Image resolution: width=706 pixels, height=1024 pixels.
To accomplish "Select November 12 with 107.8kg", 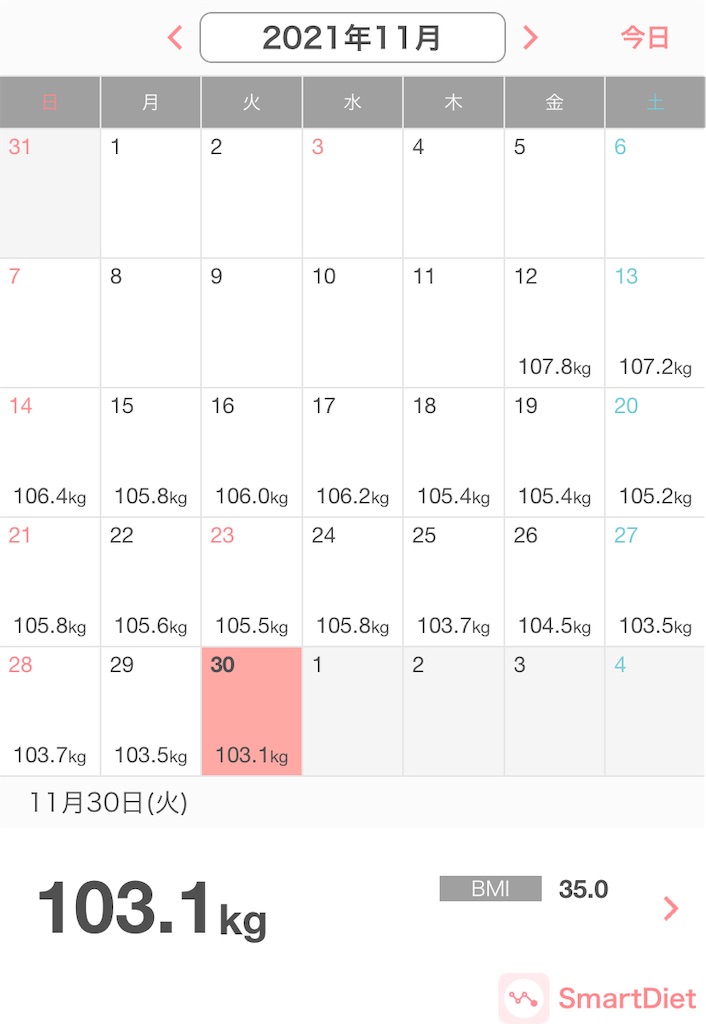I will (x=554, y=323).
